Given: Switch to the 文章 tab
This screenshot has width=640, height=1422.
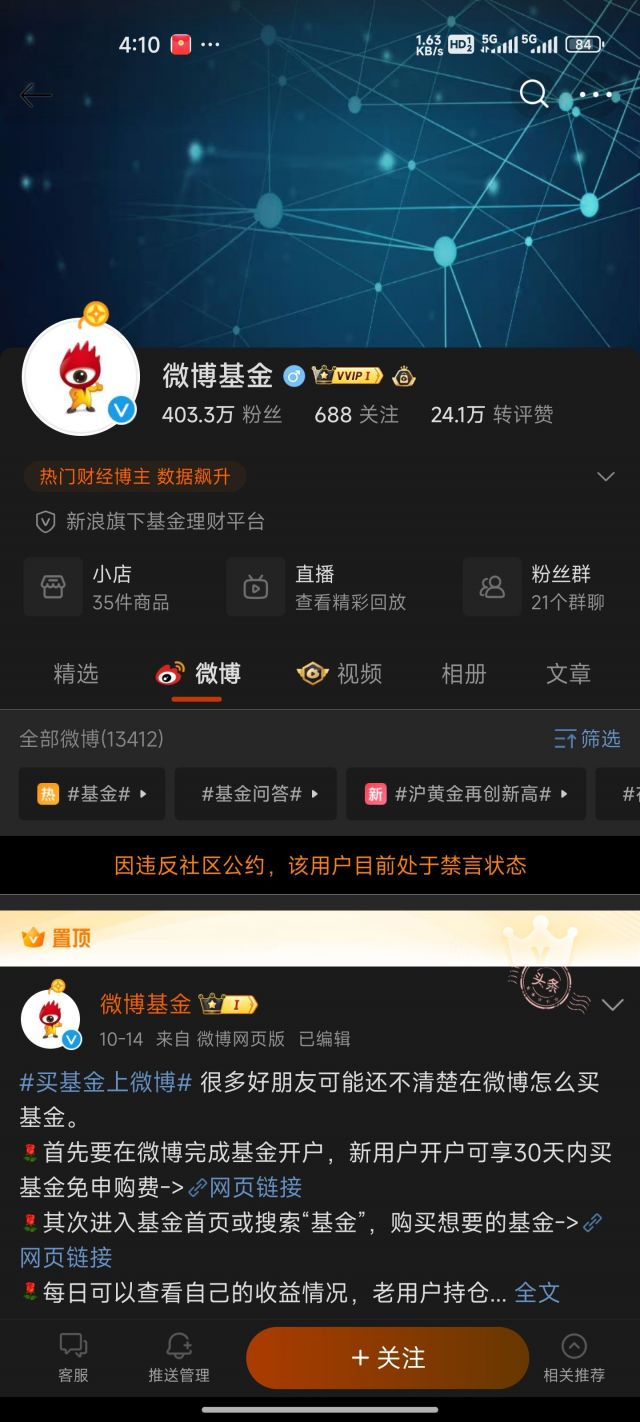Looking at the screenshot, I should pyautogui.click(x=568, y=674).
